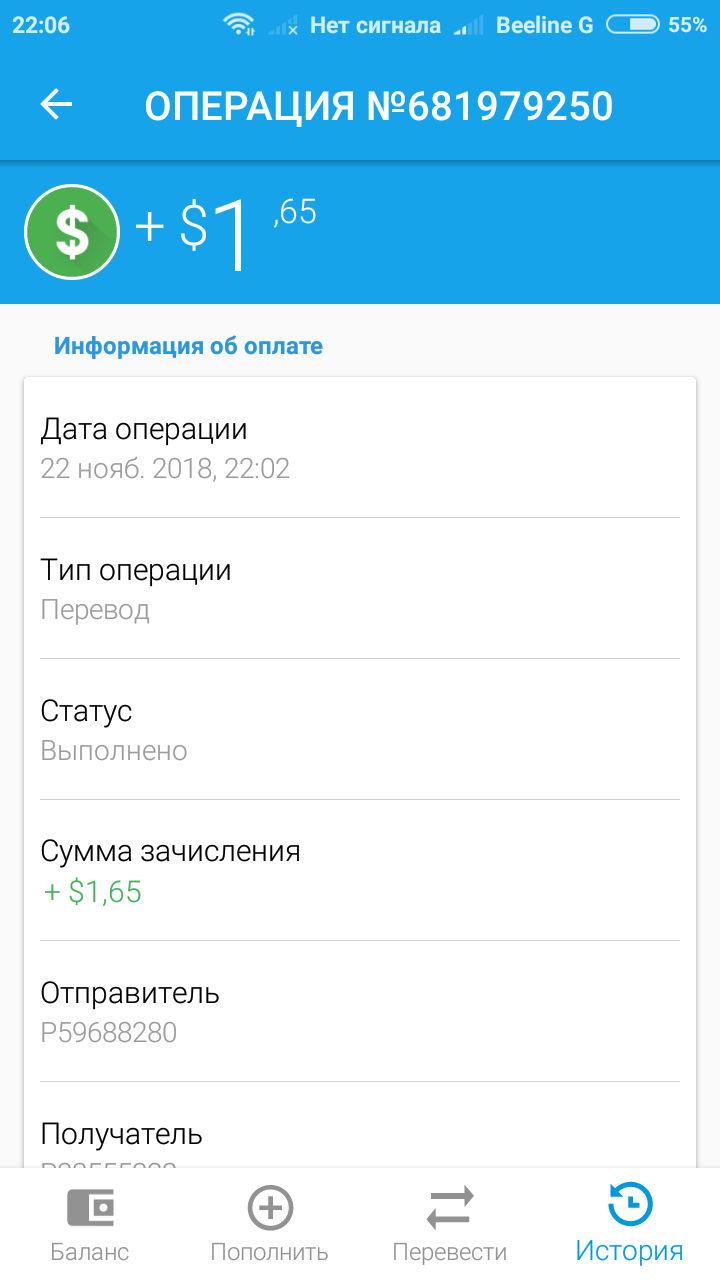Go back using the arrow icon
Image resolution: width=720 pixels, height=1280 pixels.
pyautogui.click(x=57, y=105)
